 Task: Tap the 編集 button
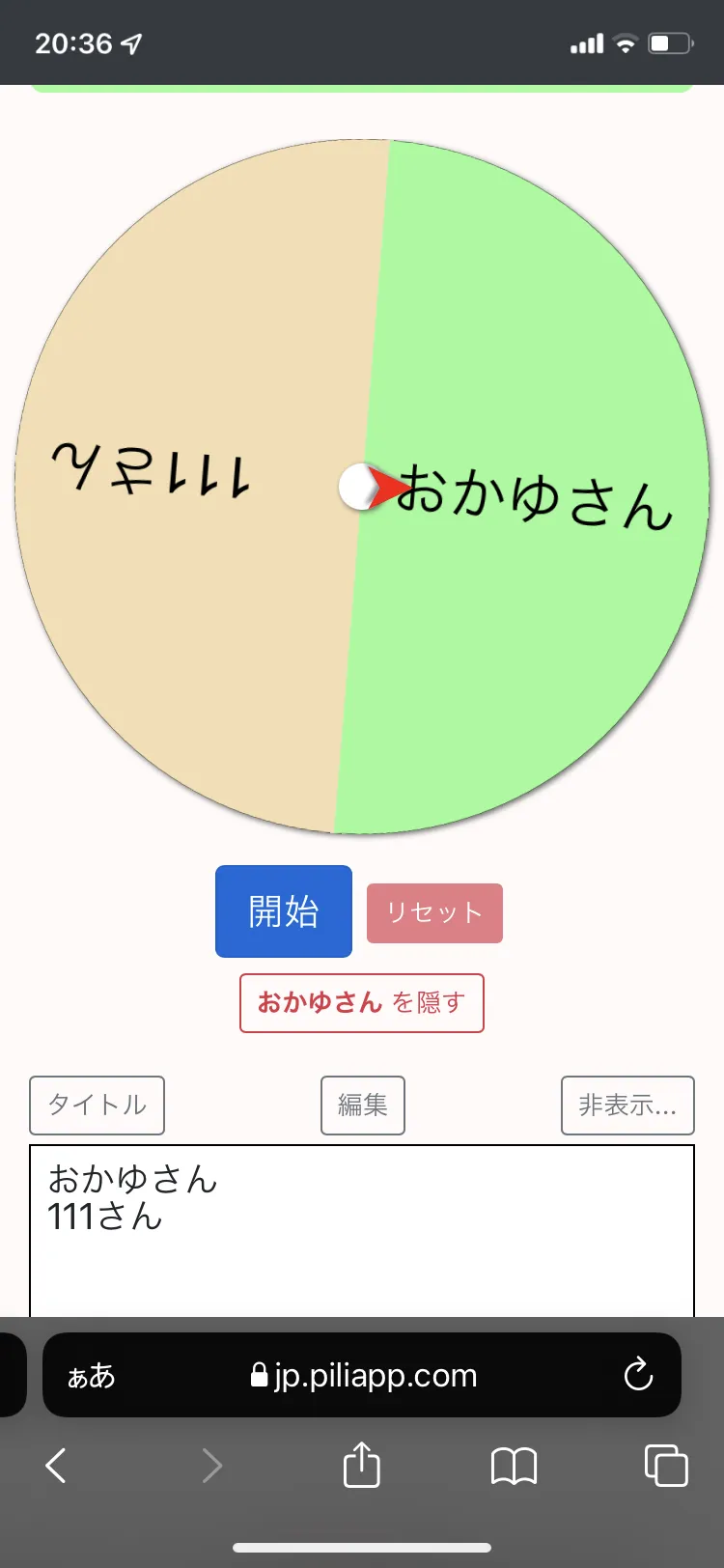(x=363, y=1106)
